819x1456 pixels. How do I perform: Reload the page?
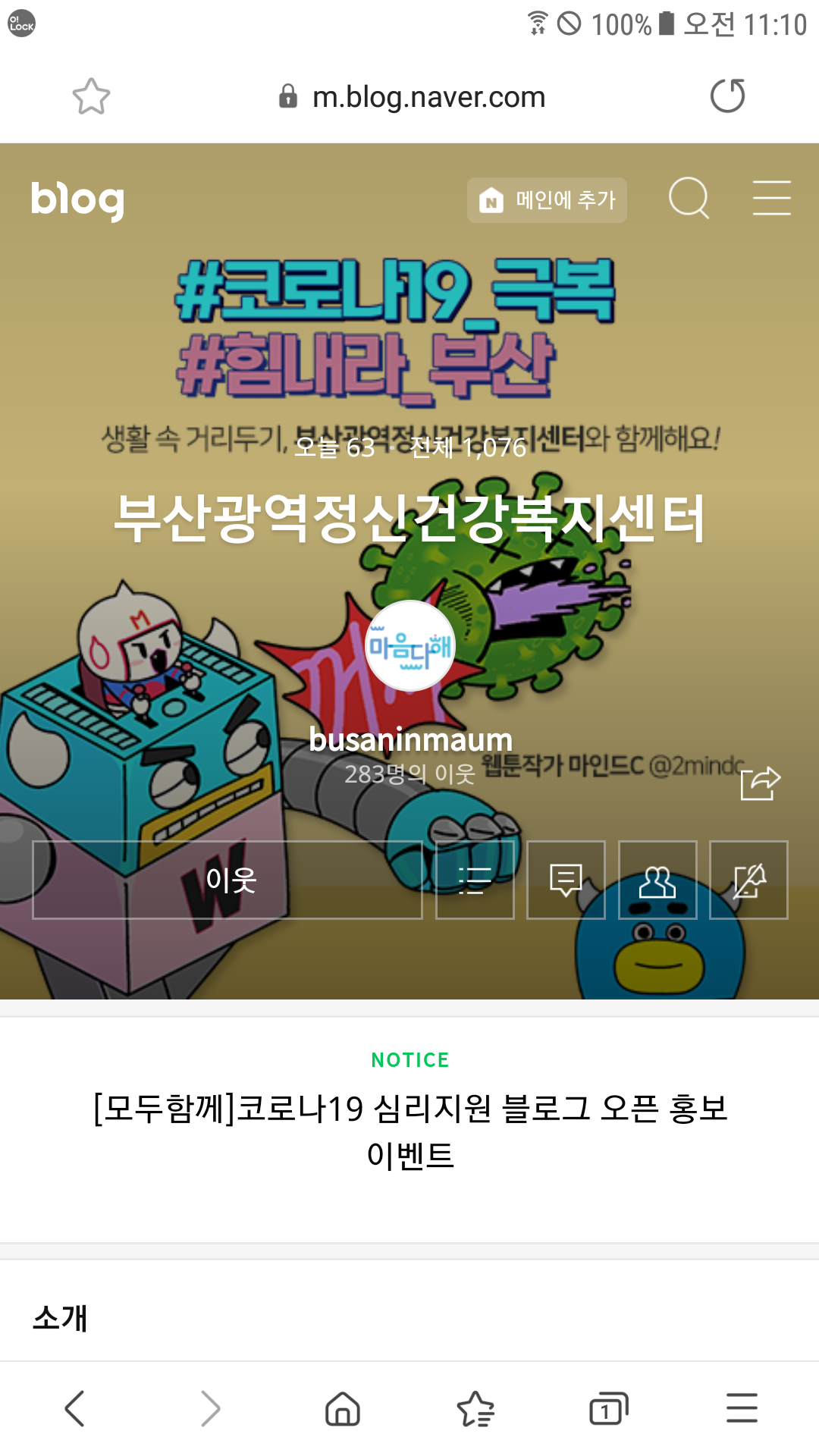(727, 96)
